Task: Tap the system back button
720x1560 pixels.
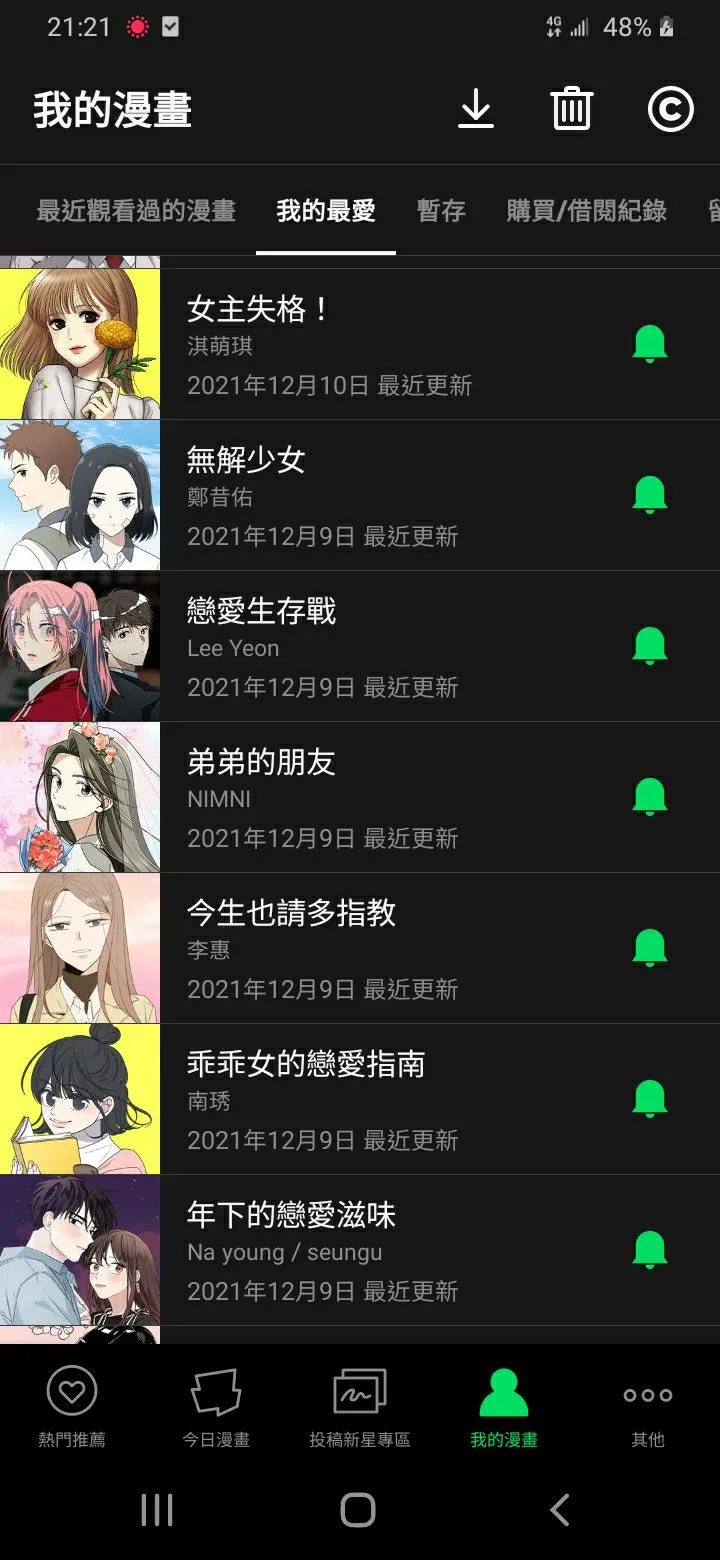Action: click(560, 1510)
